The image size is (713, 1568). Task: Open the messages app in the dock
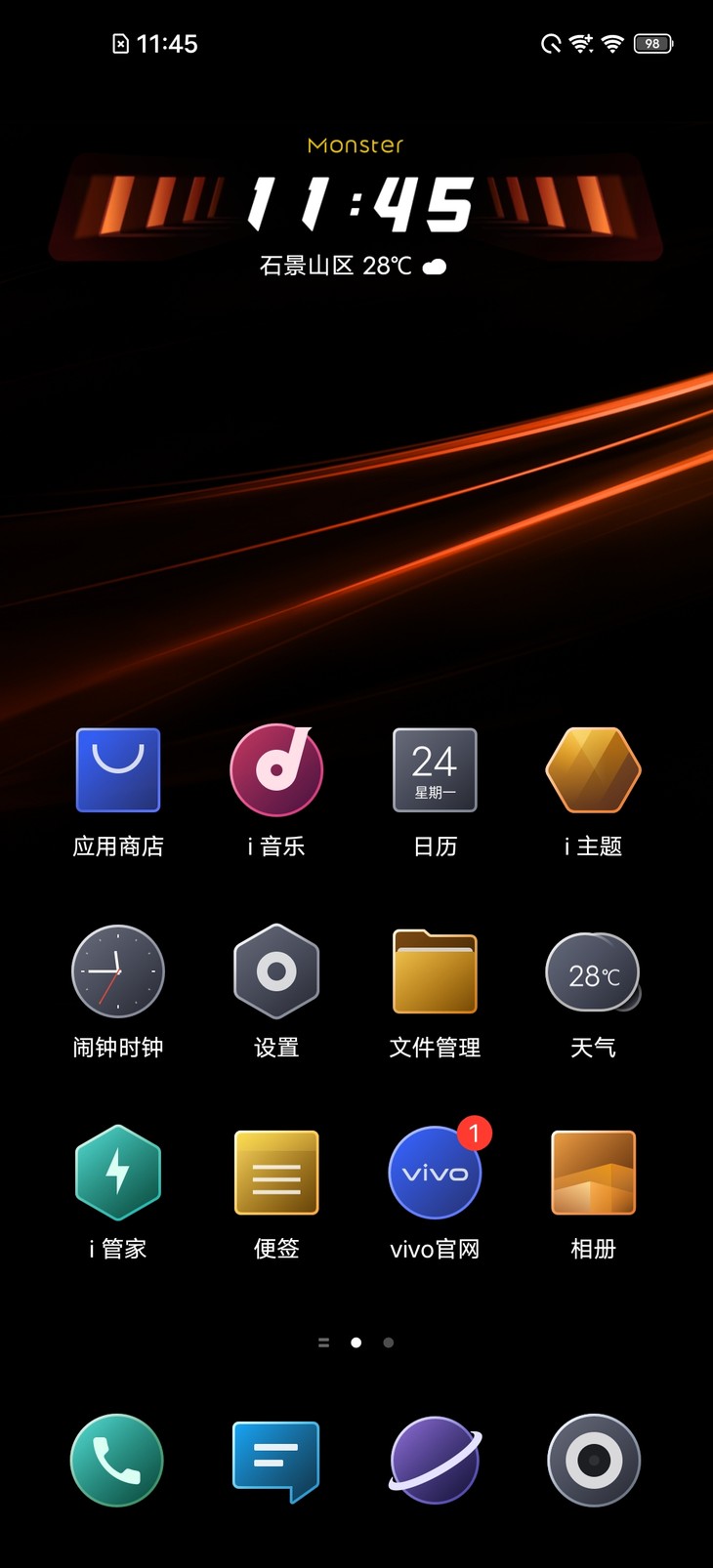276,1461
